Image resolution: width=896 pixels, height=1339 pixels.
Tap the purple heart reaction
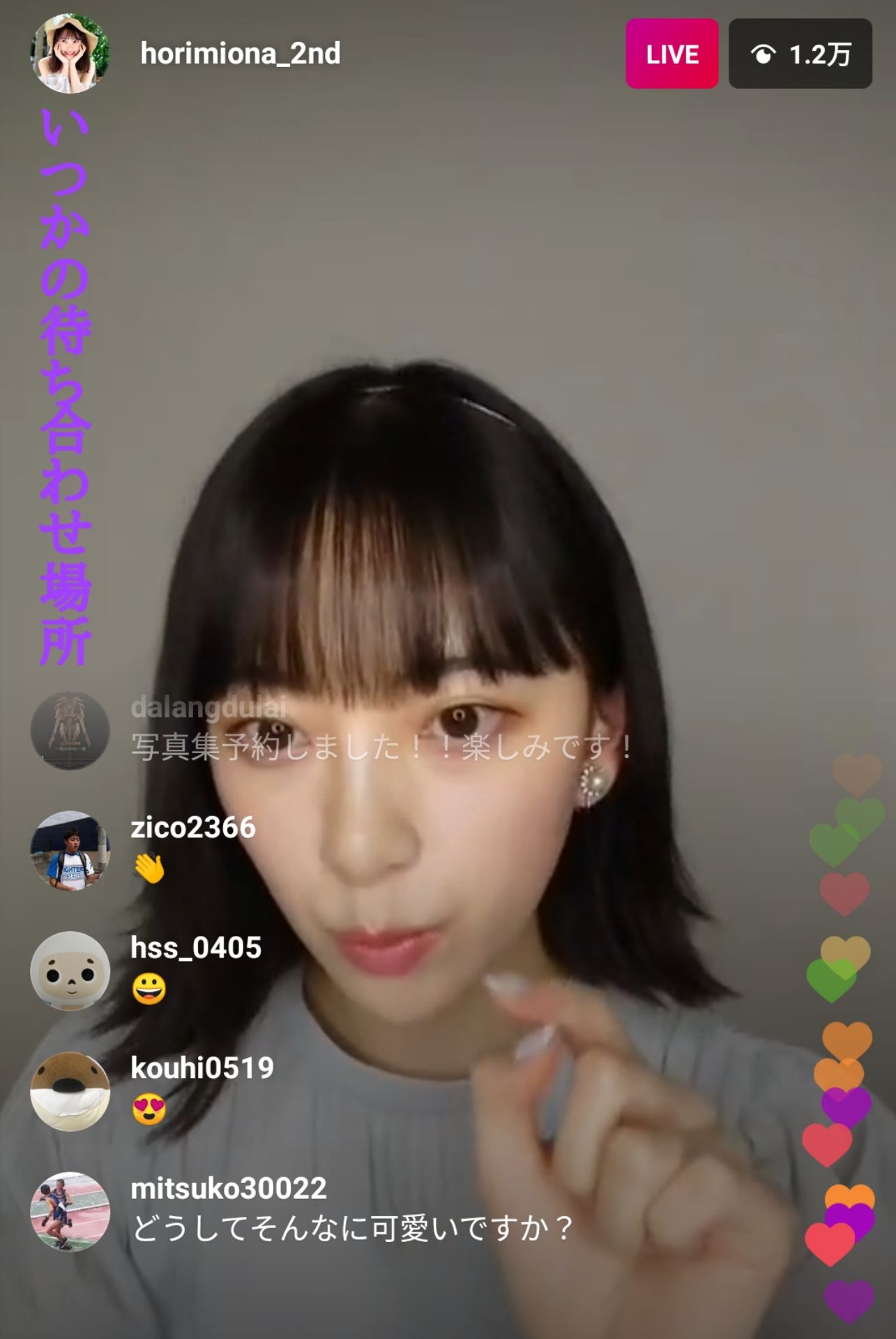point(846,1107)
